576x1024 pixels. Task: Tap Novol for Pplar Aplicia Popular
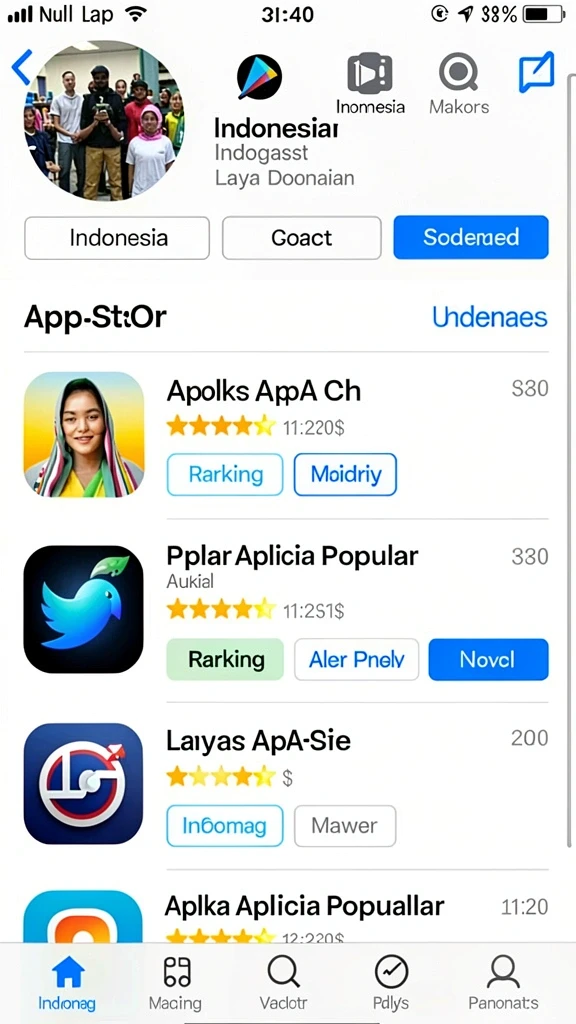click(488, 660)
